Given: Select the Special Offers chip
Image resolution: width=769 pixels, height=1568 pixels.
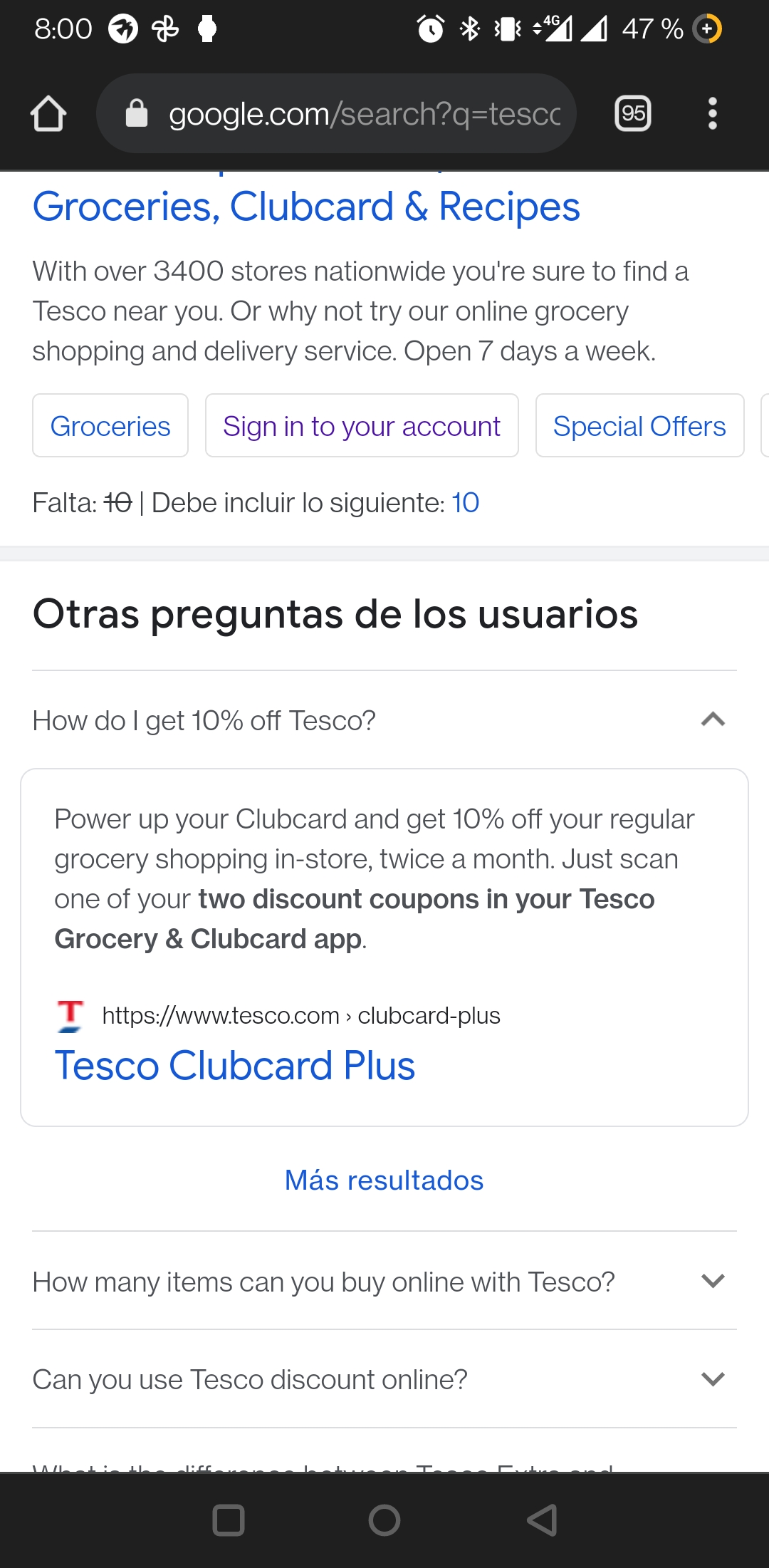Looking at the screenshot, I should tap(639, 426).
